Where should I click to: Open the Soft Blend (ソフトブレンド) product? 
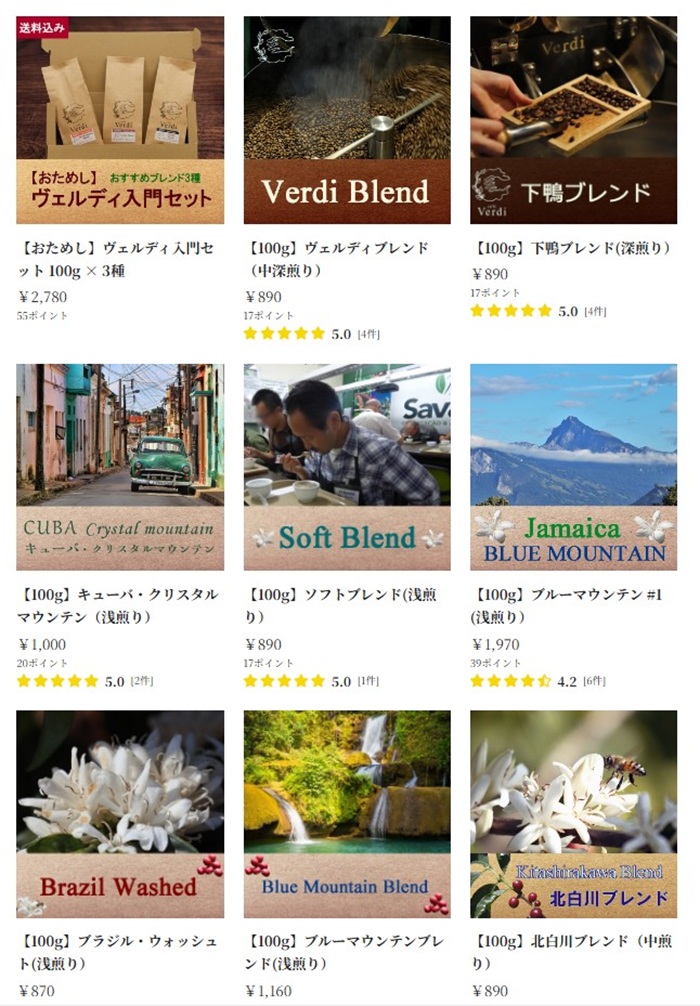[347, 467]
